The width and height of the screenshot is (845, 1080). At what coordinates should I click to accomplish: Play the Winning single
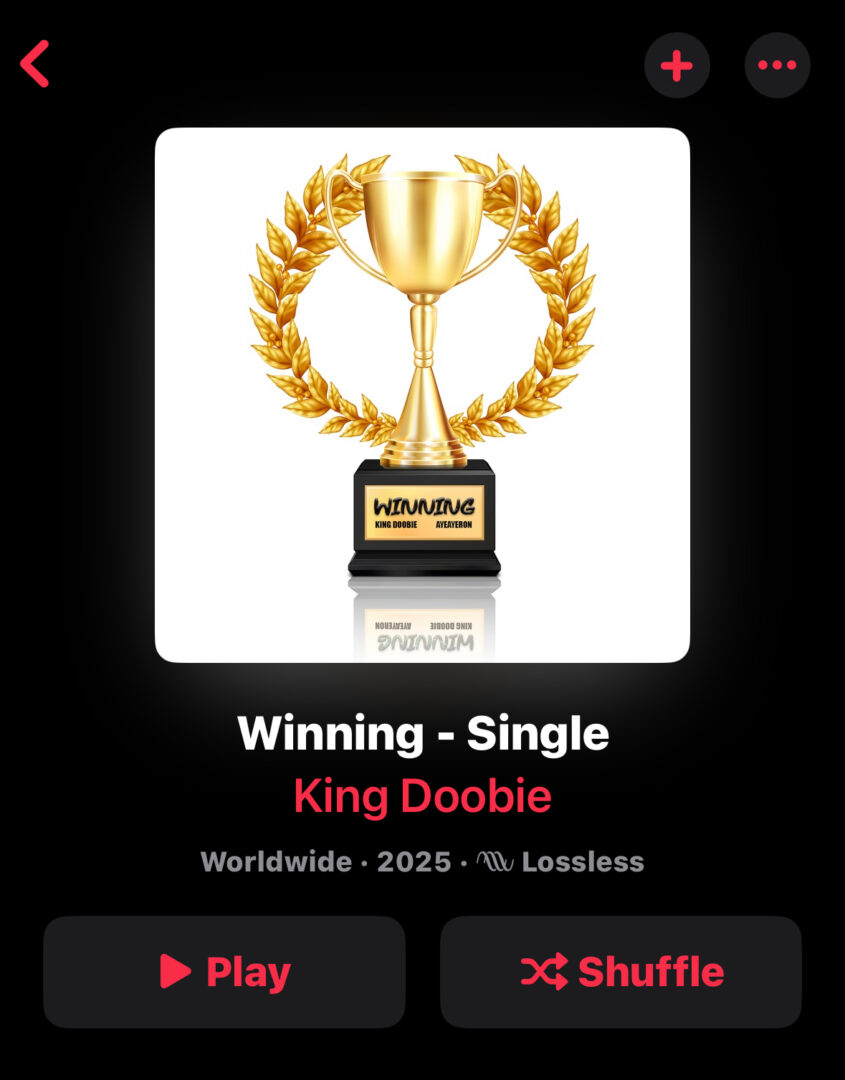[224, 971]
